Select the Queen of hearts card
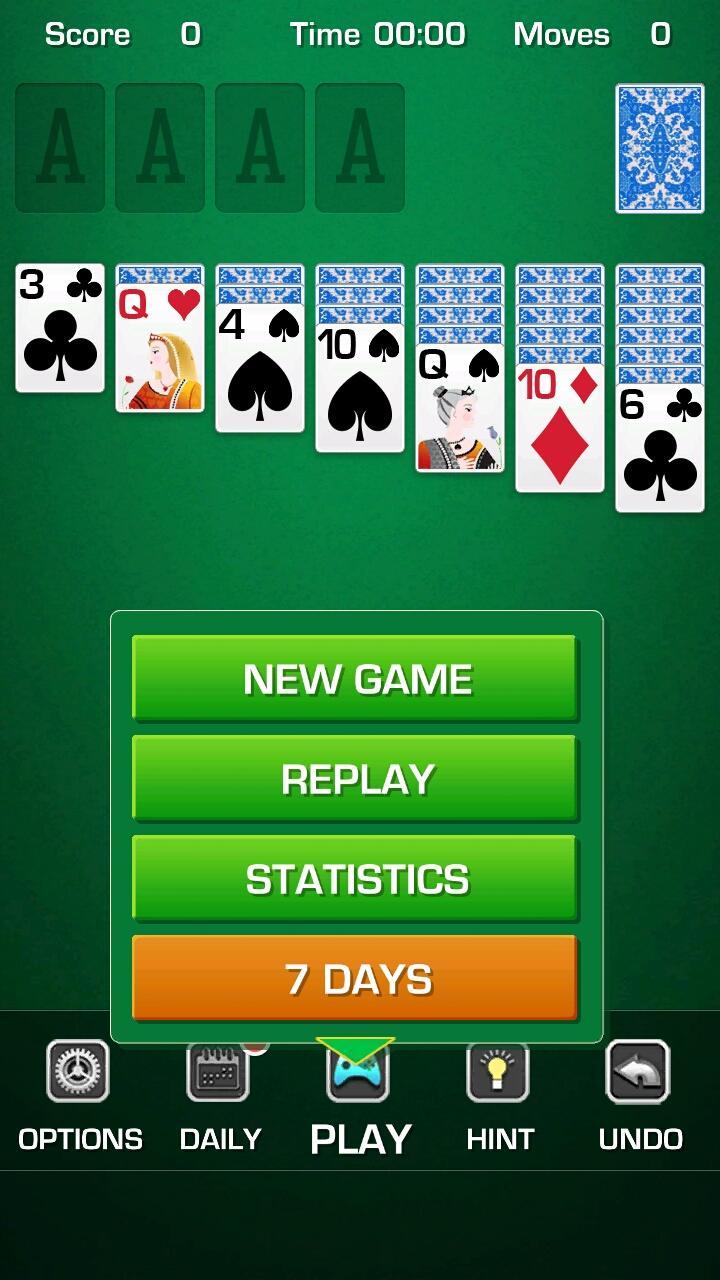Viewport: 720px width, 1280px height. 160,350
